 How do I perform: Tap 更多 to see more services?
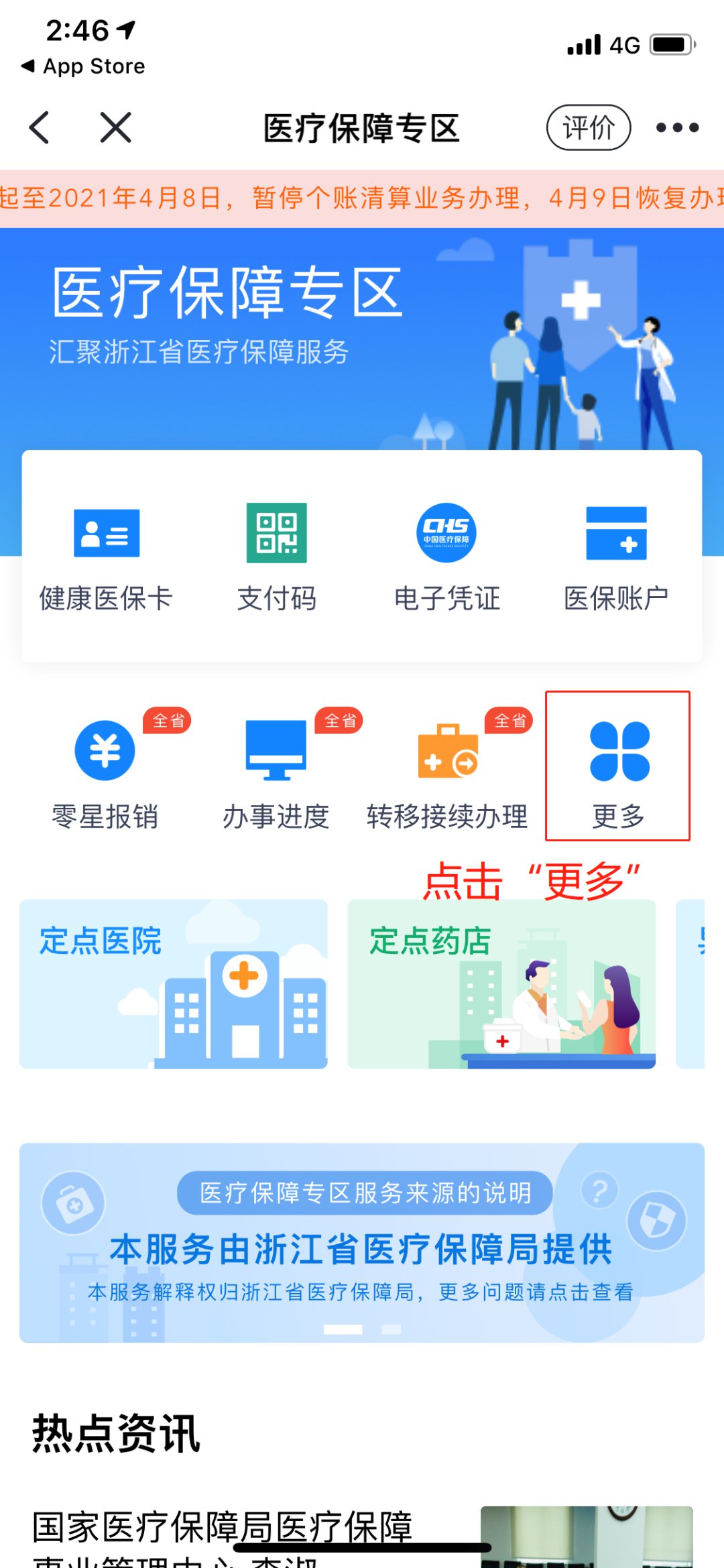[618, 768]
